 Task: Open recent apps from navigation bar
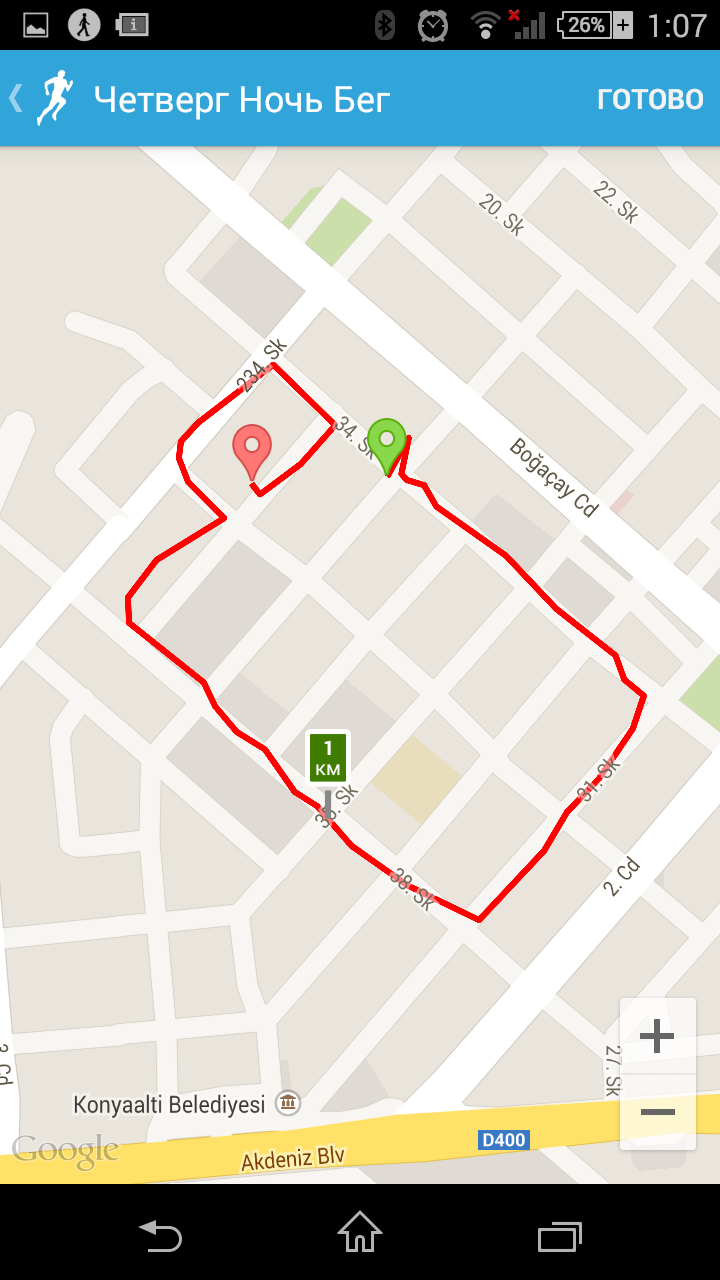[559, 1234]
